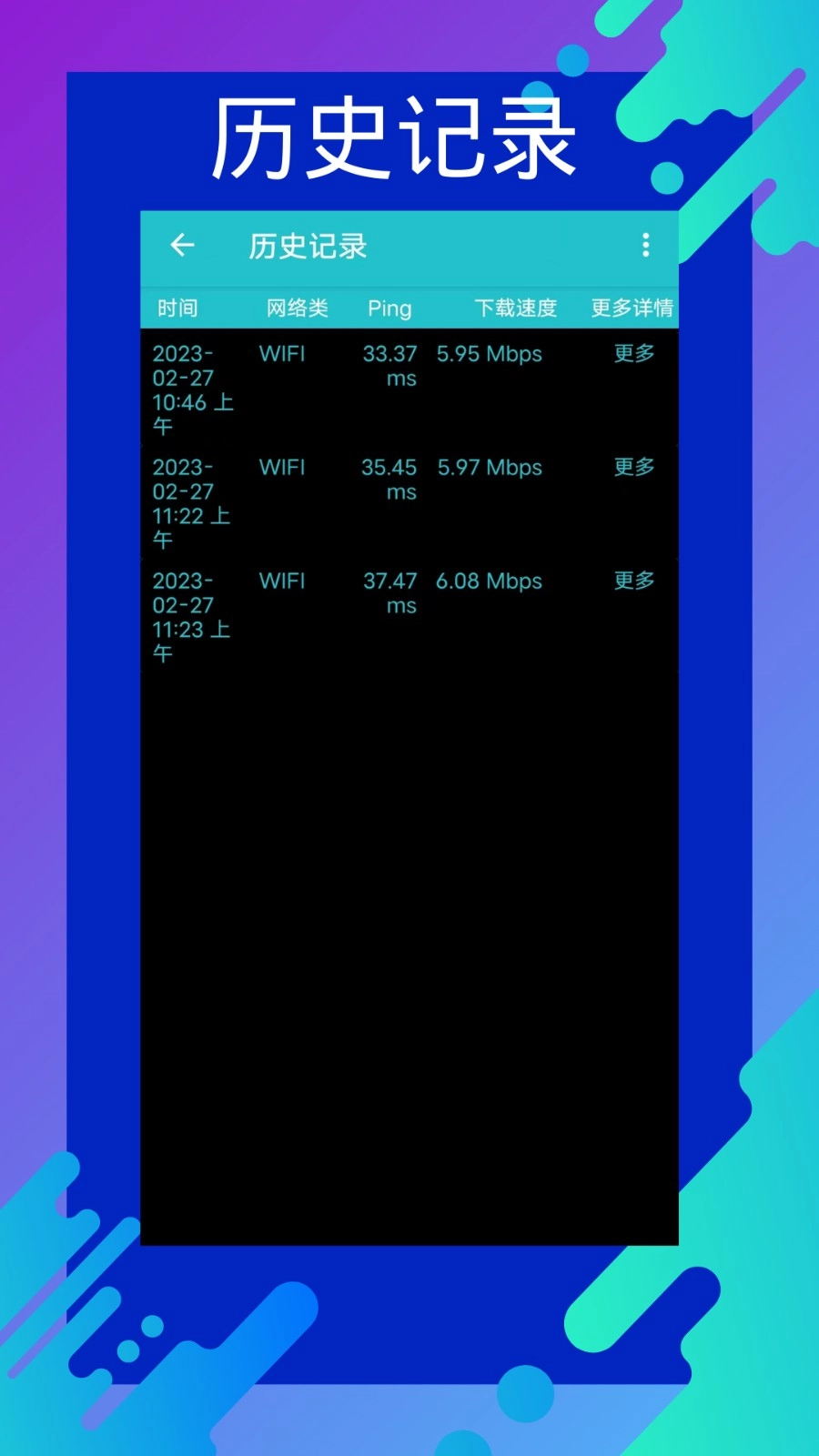Click the 更多详情 column header
The height and width of the screenshot is (1456, 819).
coord(632,308)
